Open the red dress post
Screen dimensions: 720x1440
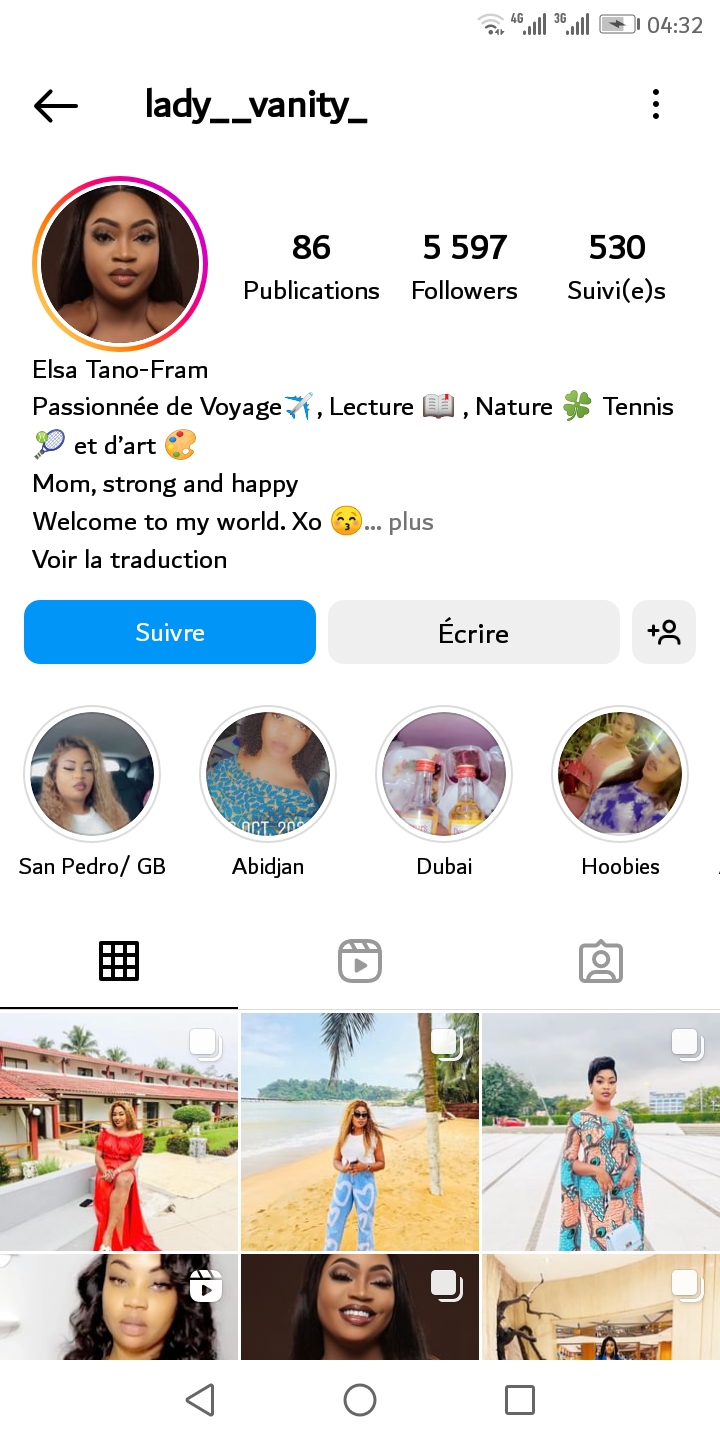point(119,1131)
